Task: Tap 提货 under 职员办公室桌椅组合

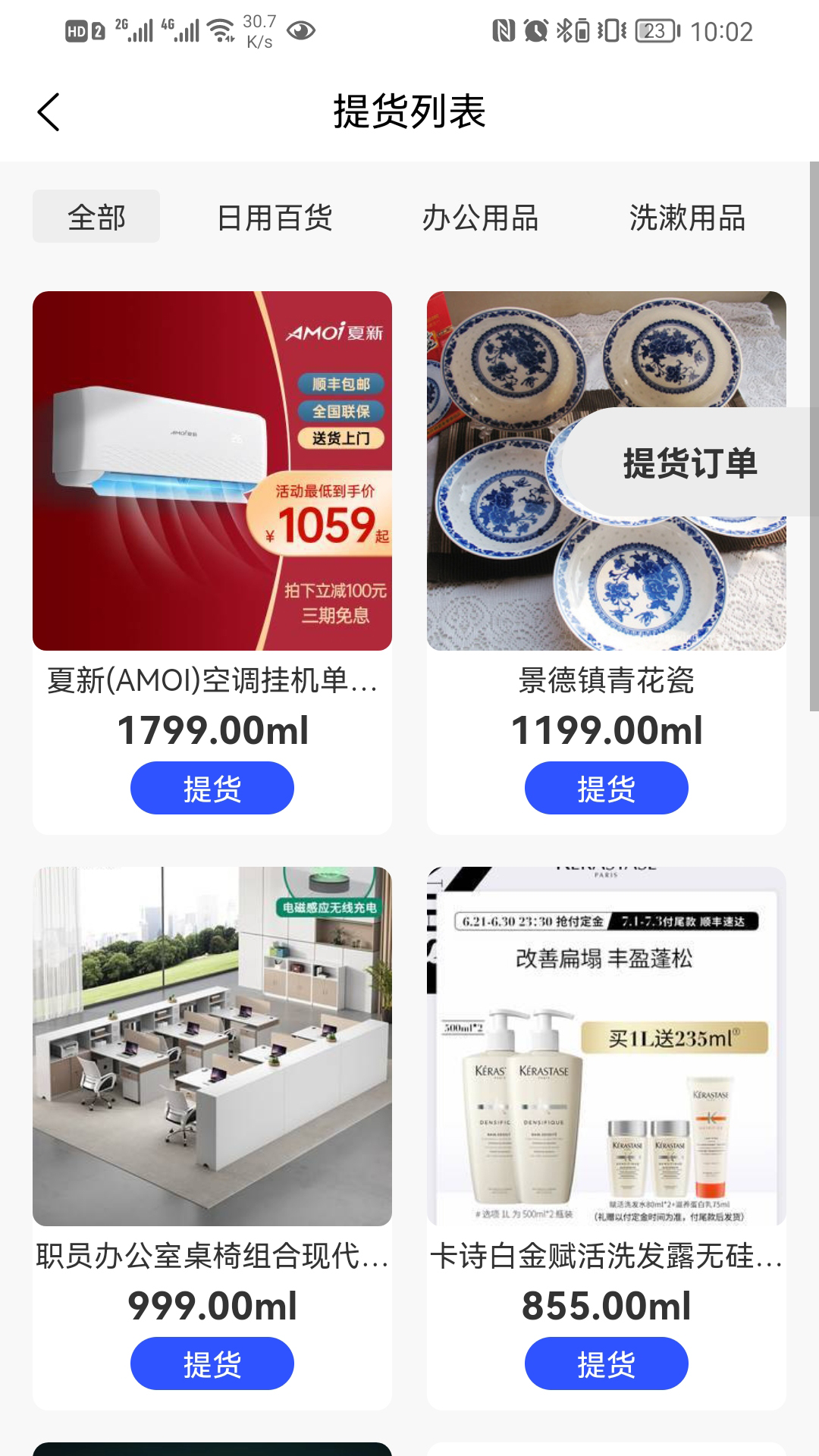Action: [212, 1363]
